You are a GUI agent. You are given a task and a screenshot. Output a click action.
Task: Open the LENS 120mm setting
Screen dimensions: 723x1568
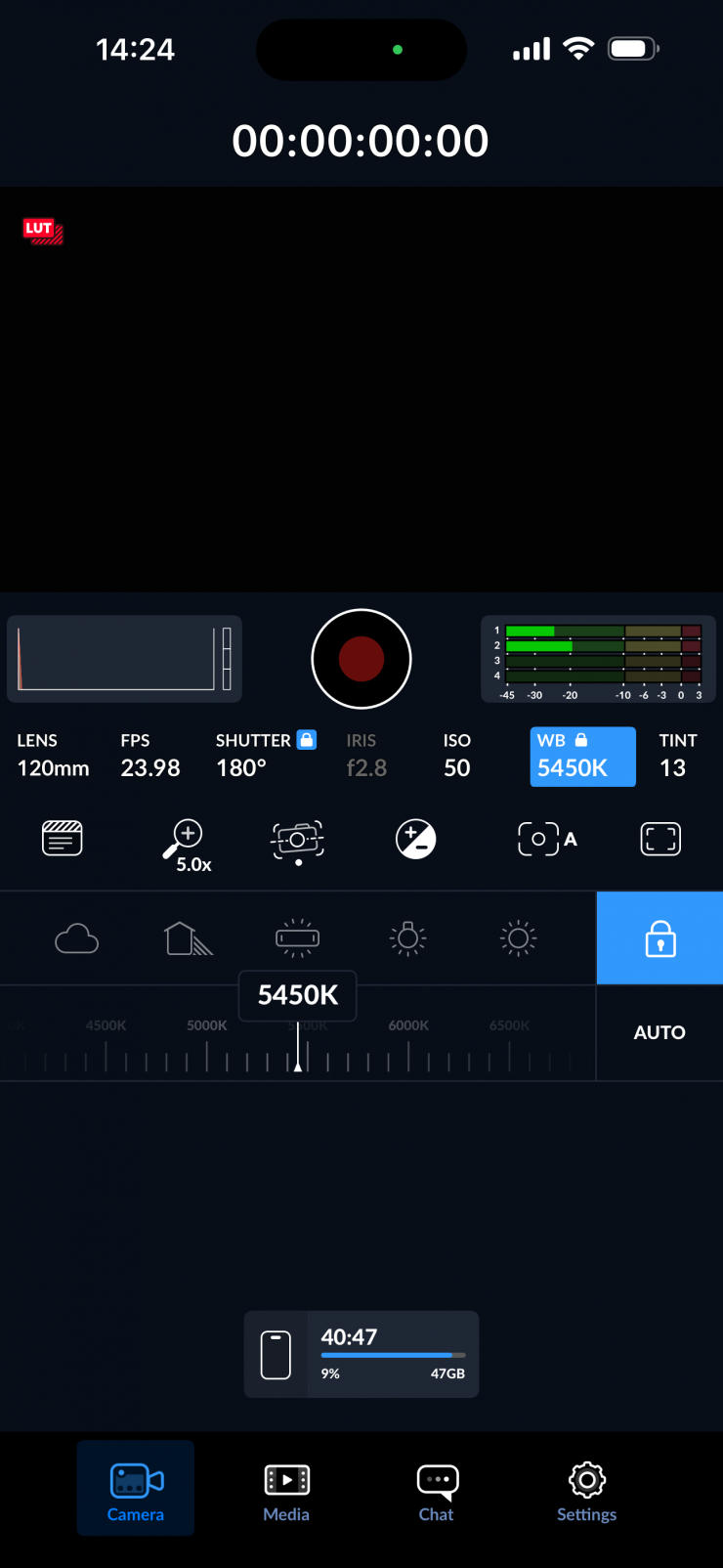coord(53,756)
